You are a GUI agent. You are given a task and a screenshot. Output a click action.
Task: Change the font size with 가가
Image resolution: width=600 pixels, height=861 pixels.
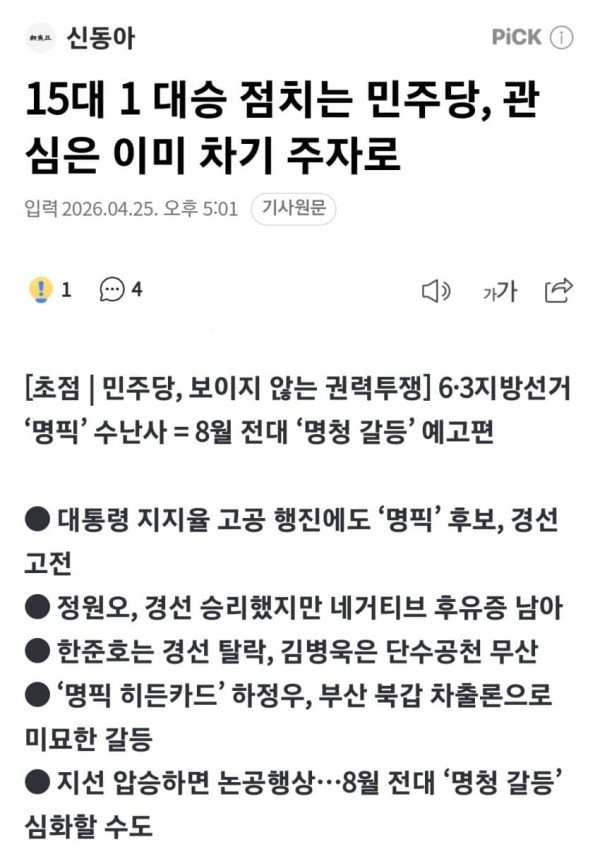tap(499, 291)
